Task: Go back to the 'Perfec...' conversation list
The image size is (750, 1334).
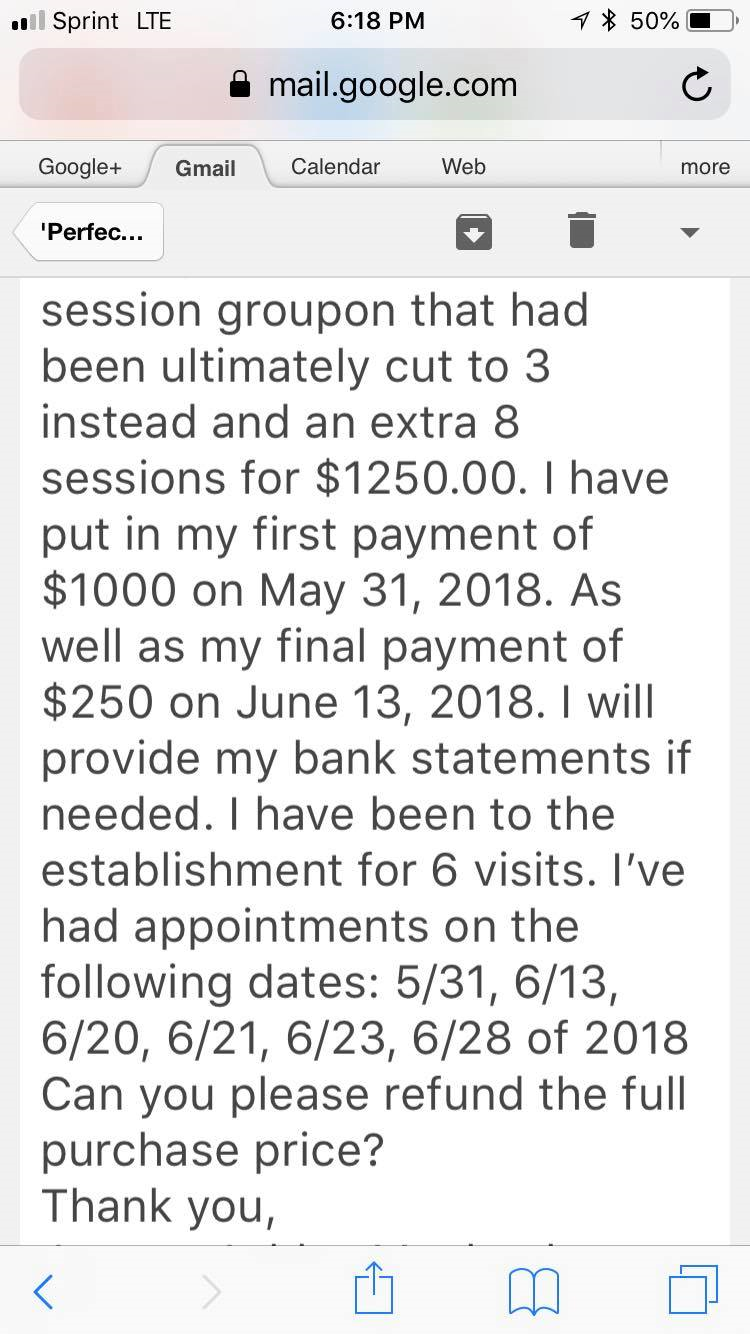Action: (x=90, y=232)
